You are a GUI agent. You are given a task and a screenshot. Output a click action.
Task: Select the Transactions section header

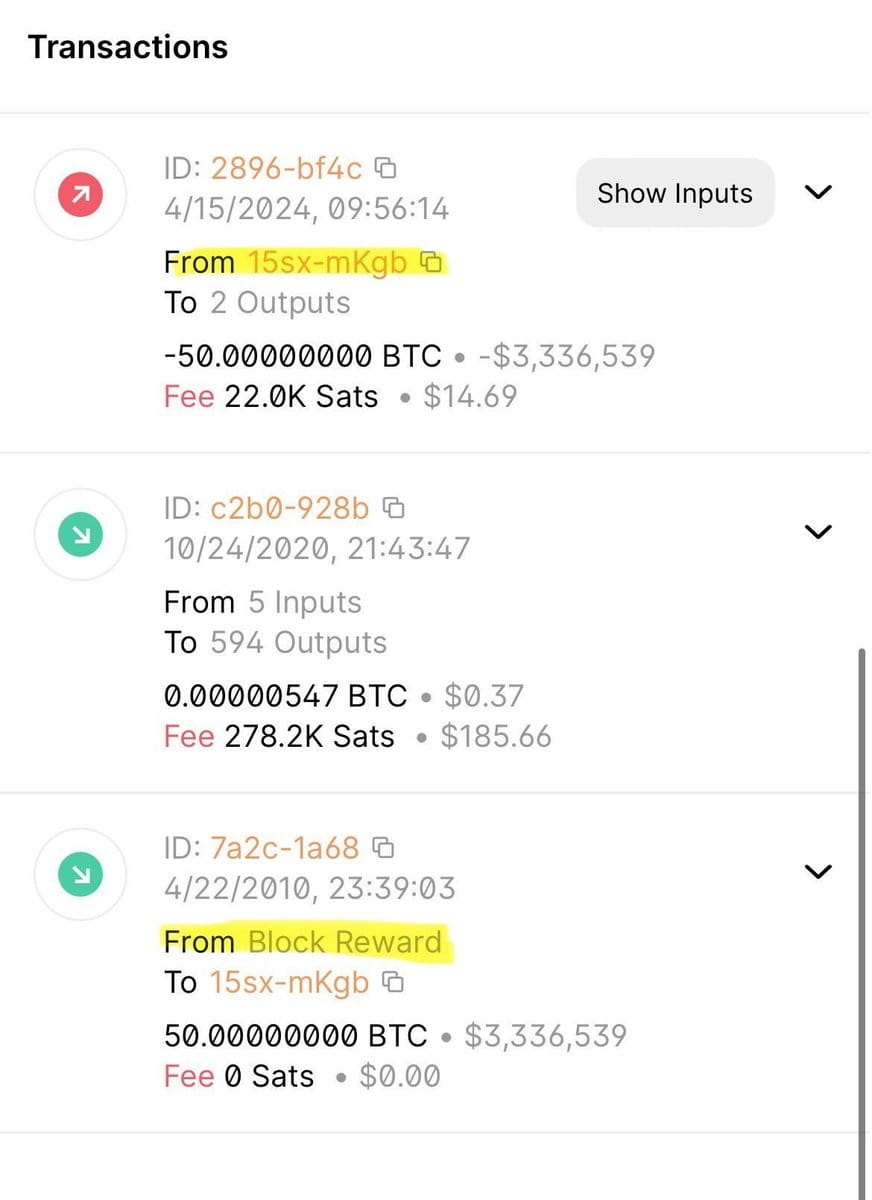click(x=127, y=46)
